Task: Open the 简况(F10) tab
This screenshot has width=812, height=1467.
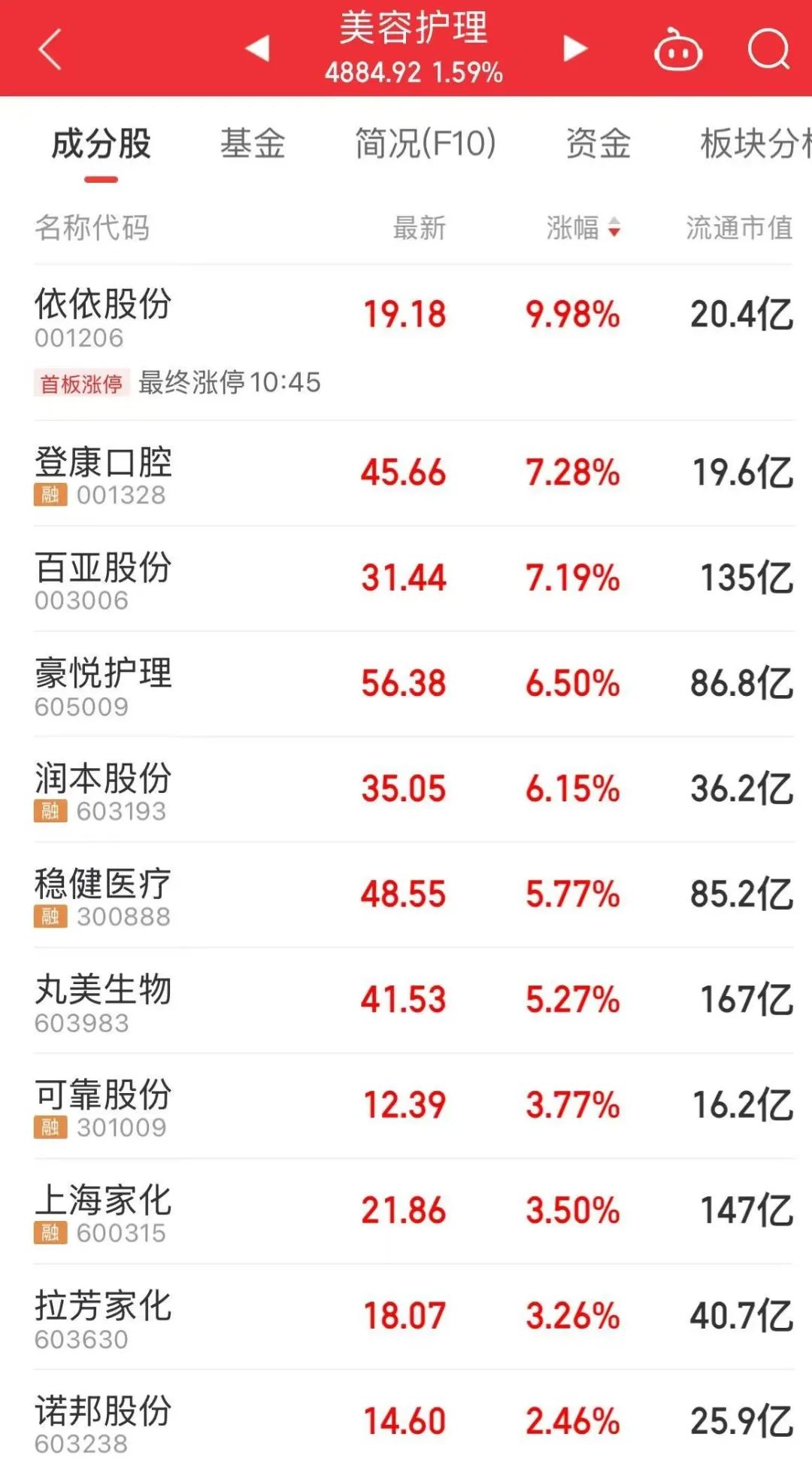Action: click(426, 144)
